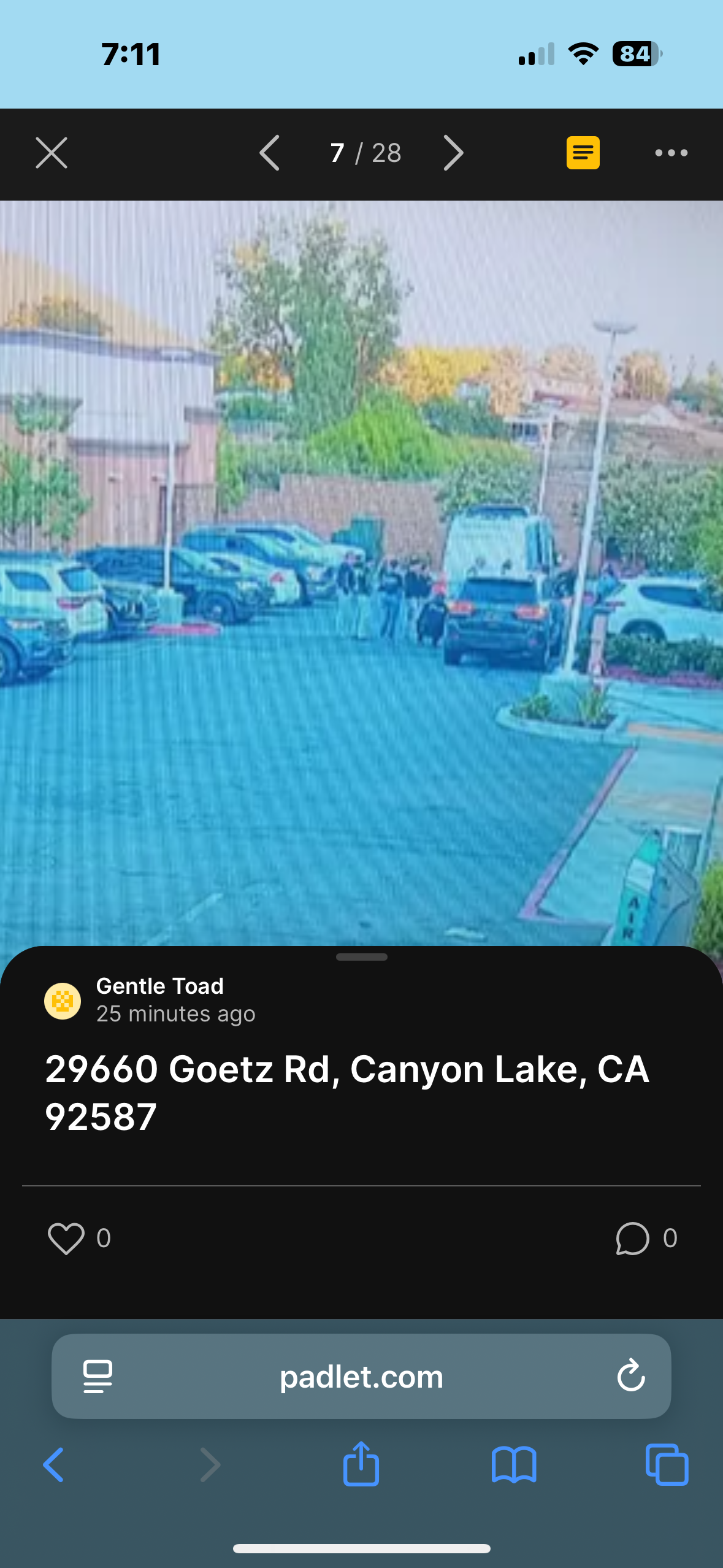Image resolution: width=723 pixels, height=1568 pixels.
Task: Open Gentle Toad's author profile
Action: (x=63, y=1001)
